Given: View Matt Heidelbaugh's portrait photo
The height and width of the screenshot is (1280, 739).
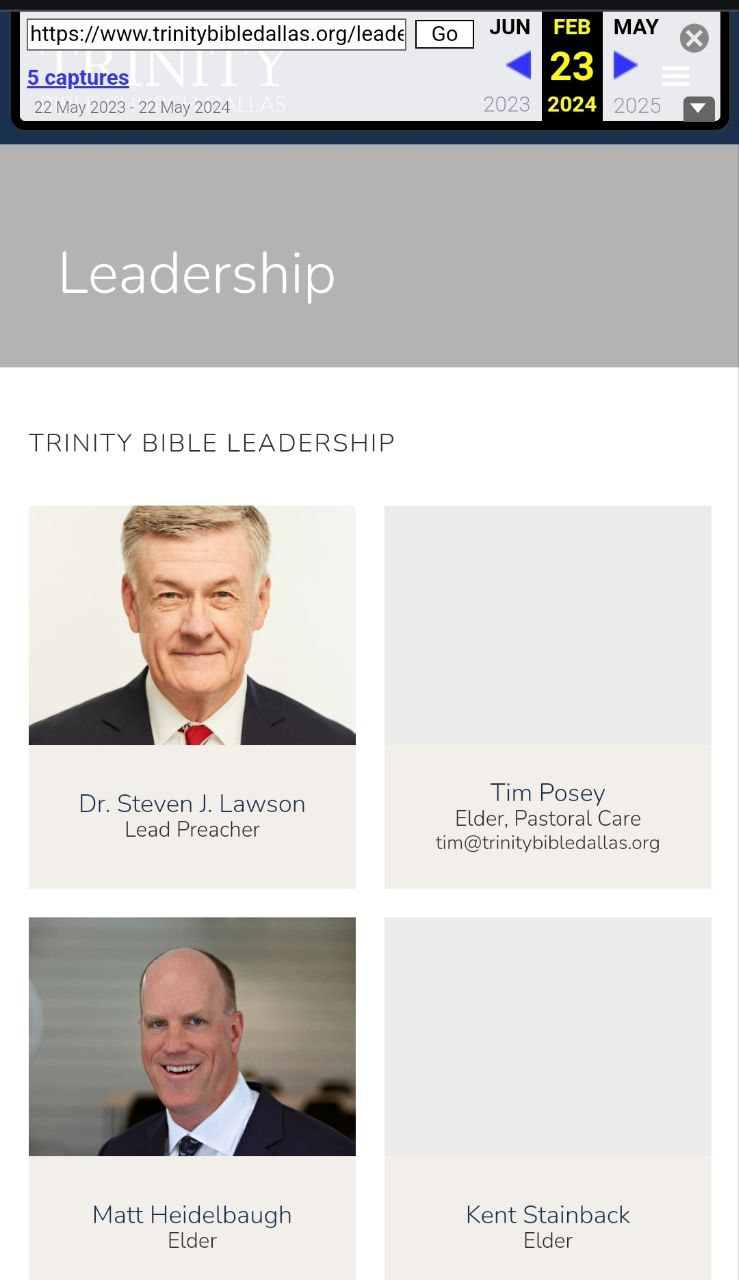Looking at the screenshot, I should 191,1036.
